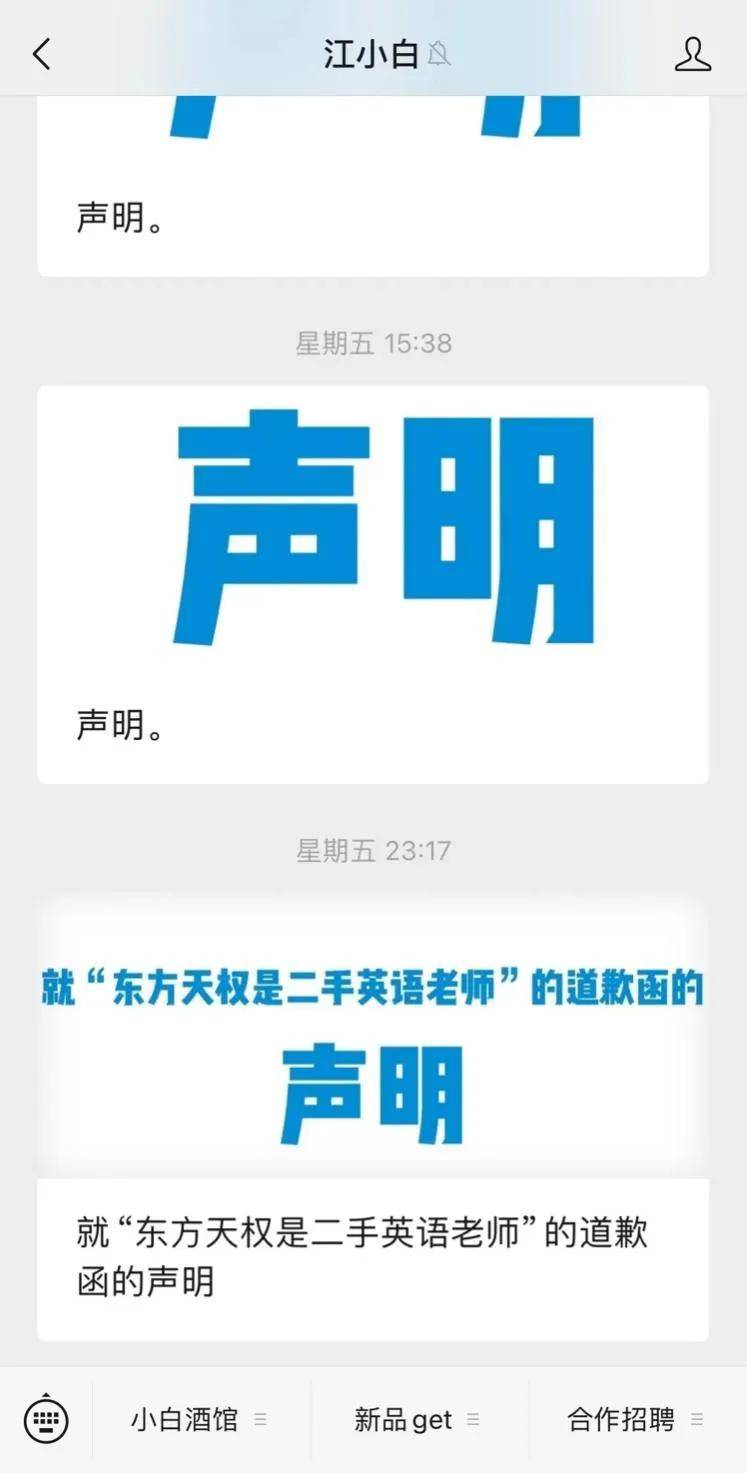Switch to keyboard input mode

coord(45,1419)
